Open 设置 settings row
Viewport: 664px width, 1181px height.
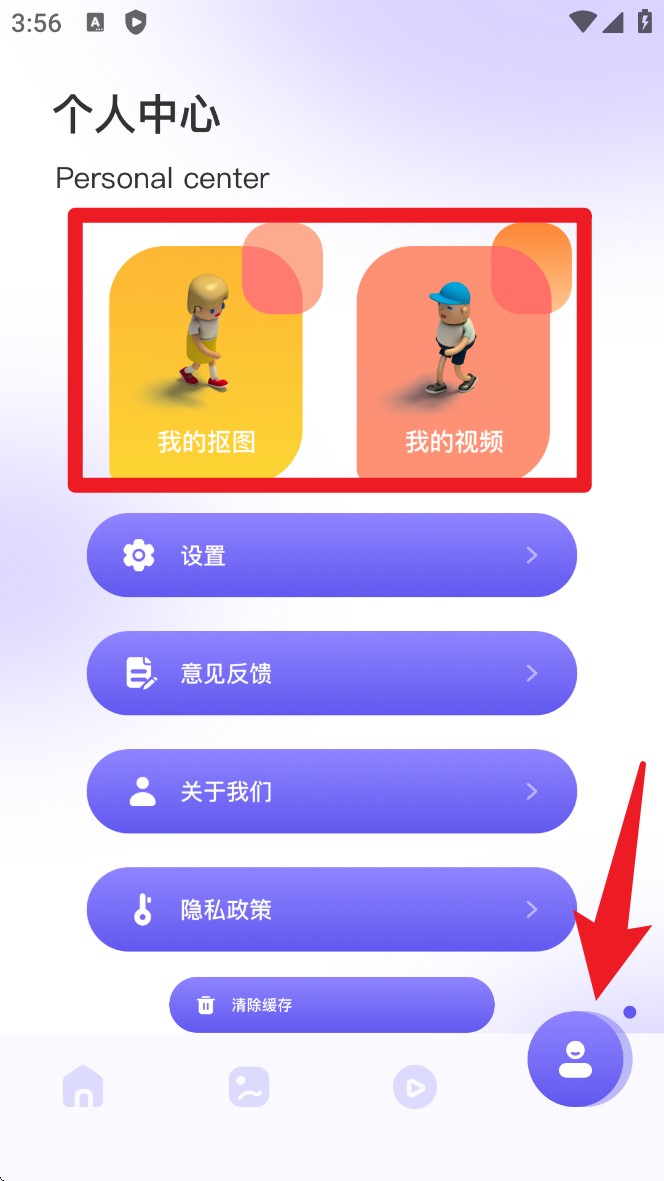[x=331, y=555]
